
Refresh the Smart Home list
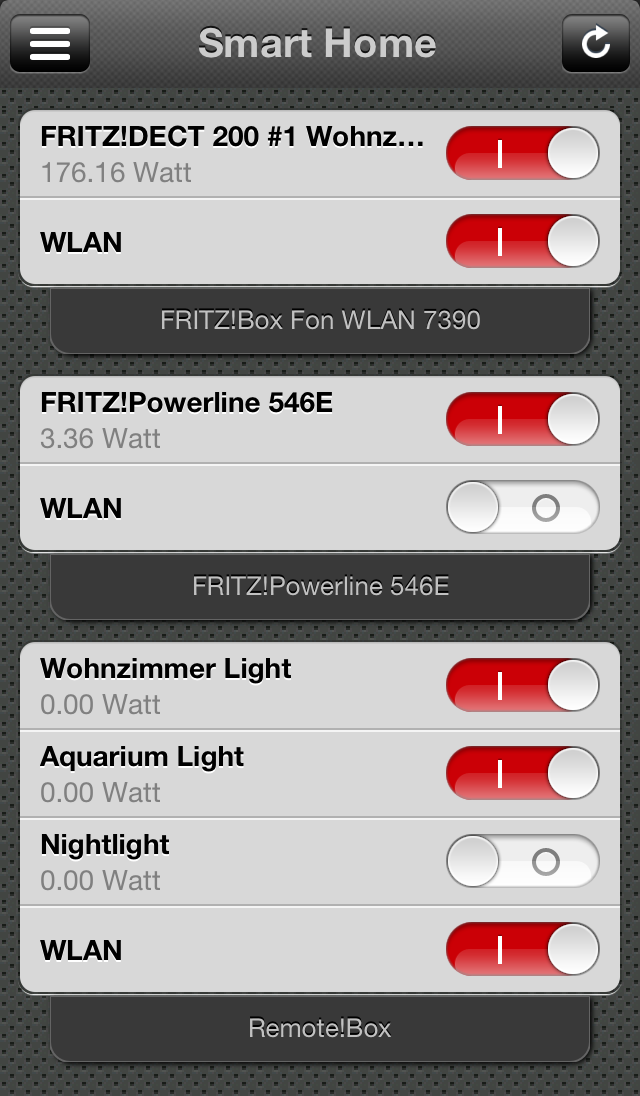coord(596,43)
